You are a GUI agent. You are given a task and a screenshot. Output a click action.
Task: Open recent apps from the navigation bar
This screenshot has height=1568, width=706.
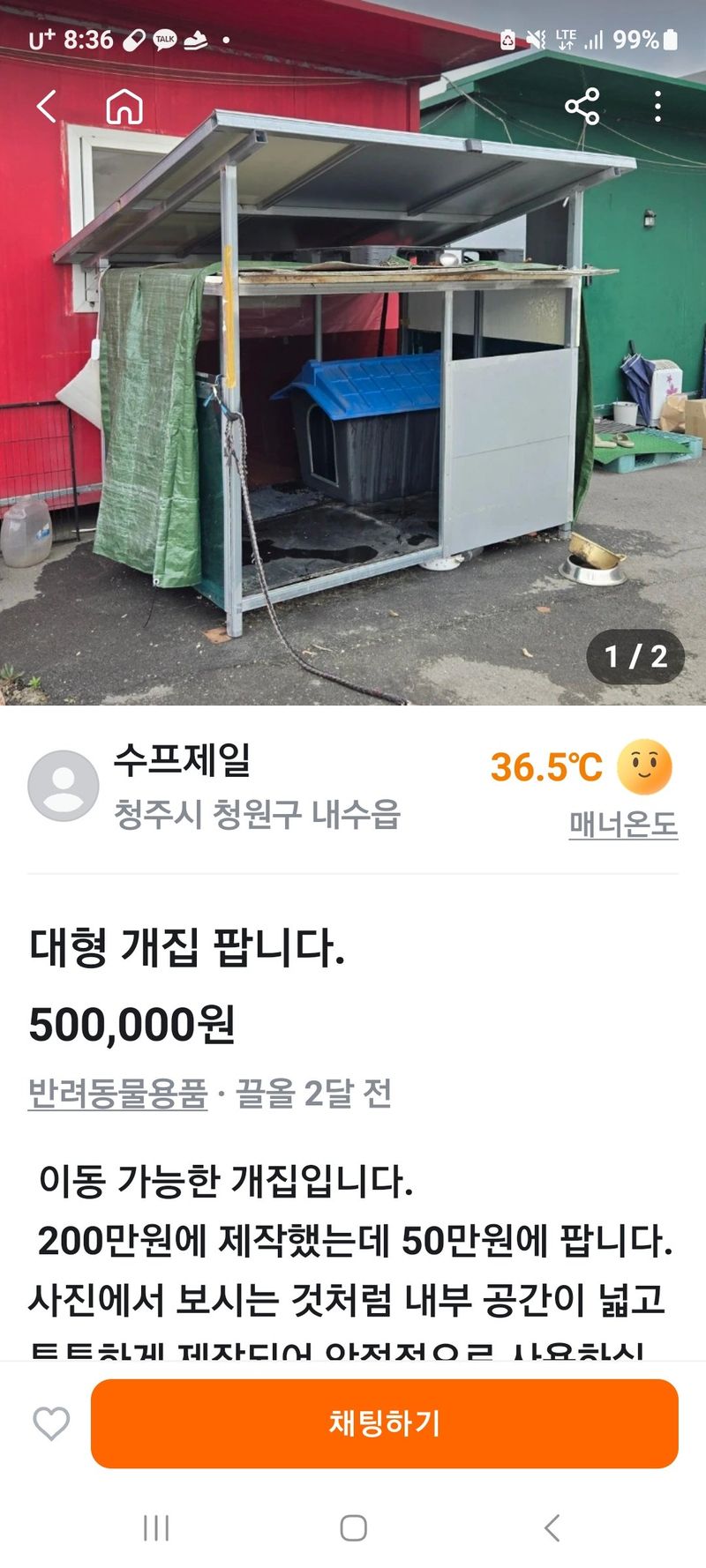156,1528
